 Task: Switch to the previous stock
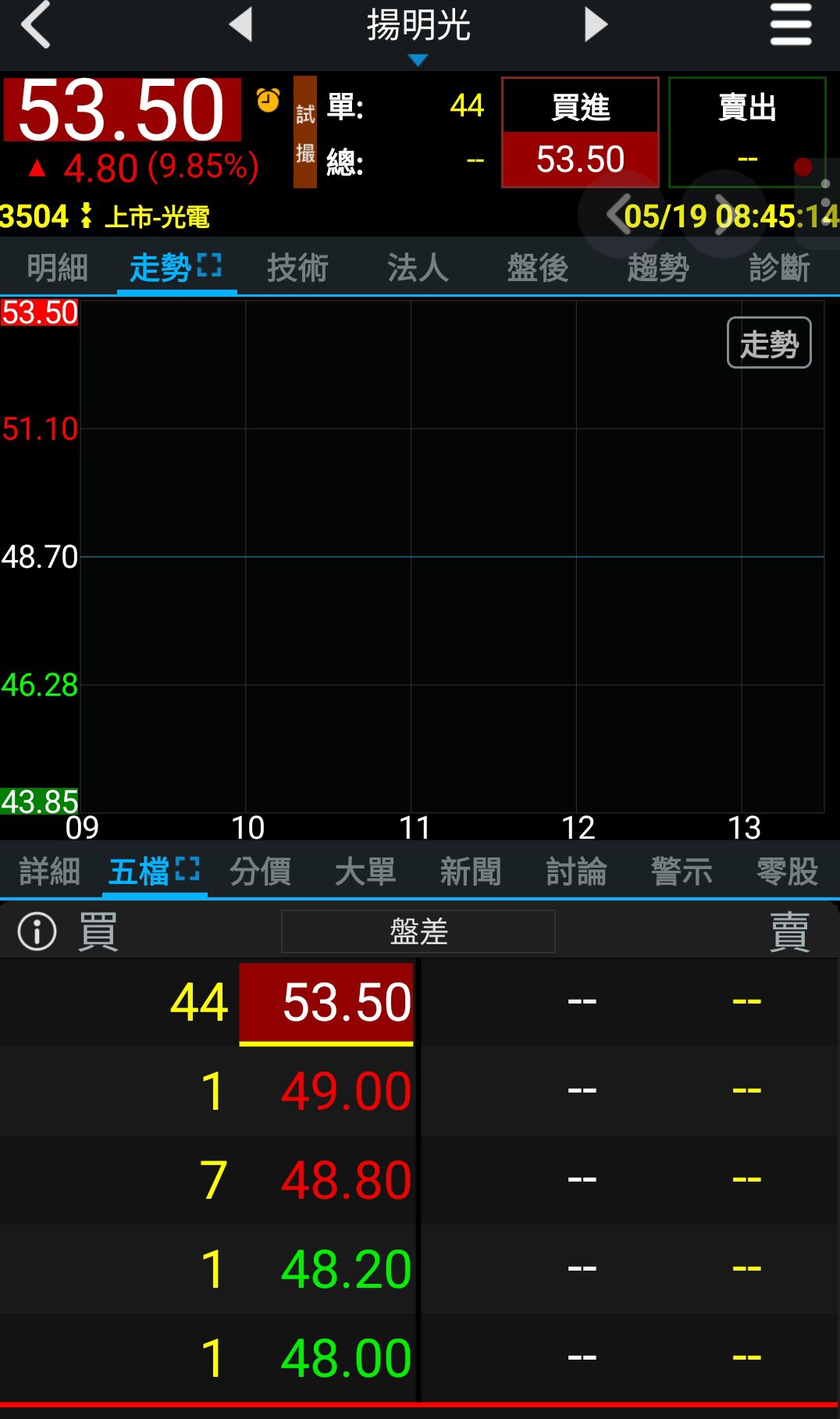[x=240, y=25]
